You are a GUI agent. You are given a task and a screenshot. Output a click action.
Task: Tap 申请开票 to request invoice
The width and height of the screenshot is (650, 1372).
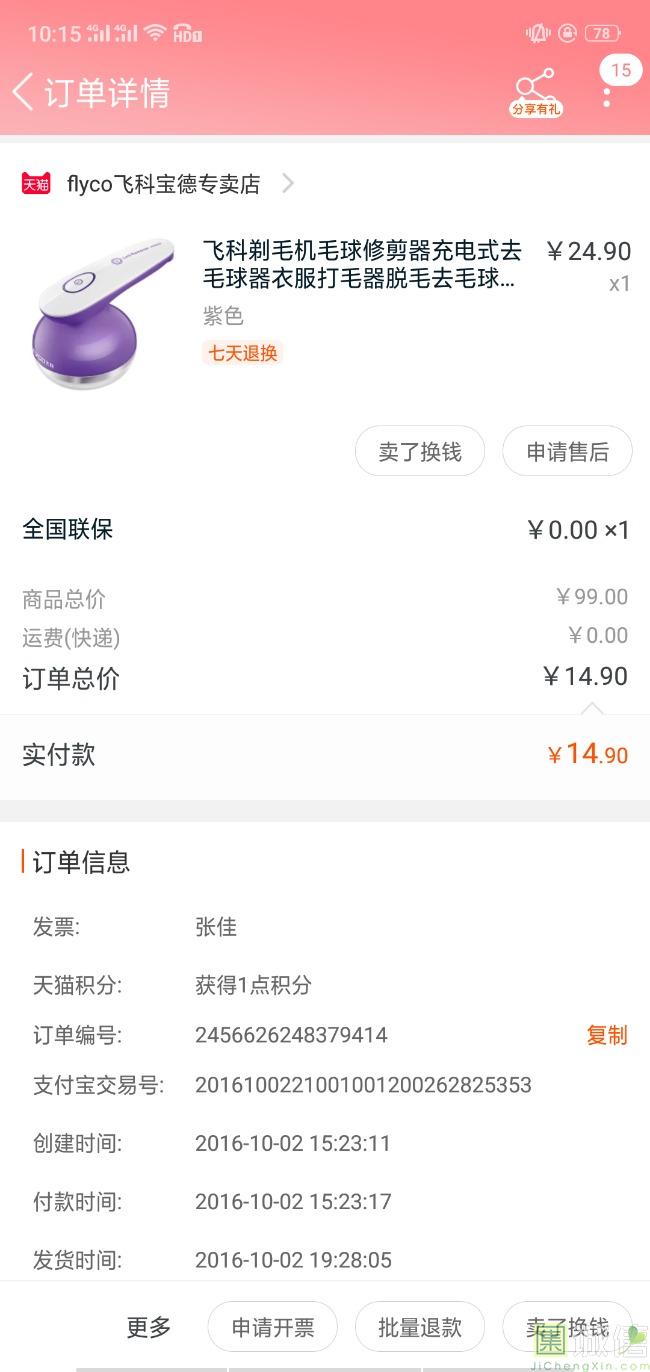point(273,1327)
